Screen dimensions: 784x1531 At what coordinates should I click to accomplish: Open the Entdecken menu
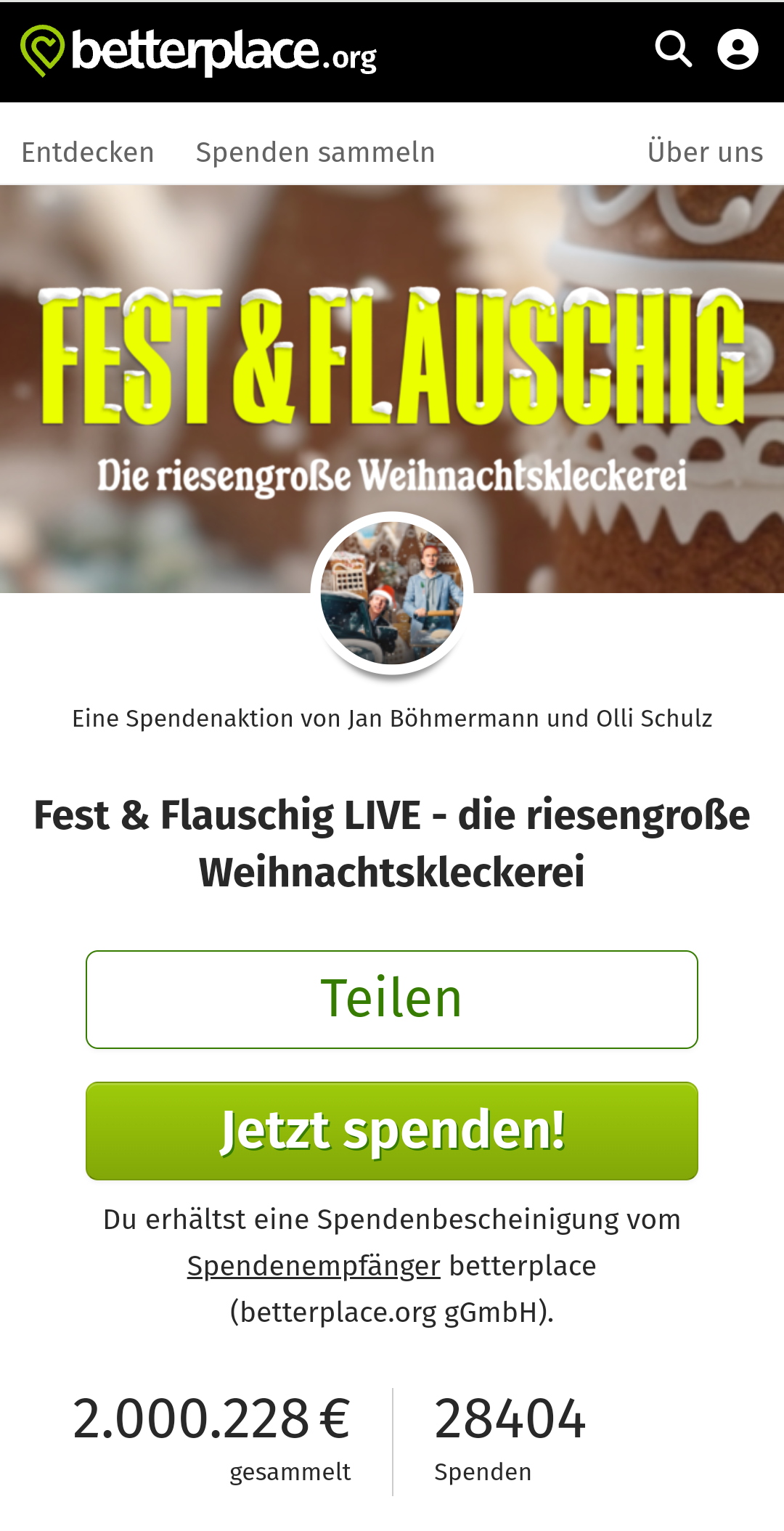tap(88, 152)
